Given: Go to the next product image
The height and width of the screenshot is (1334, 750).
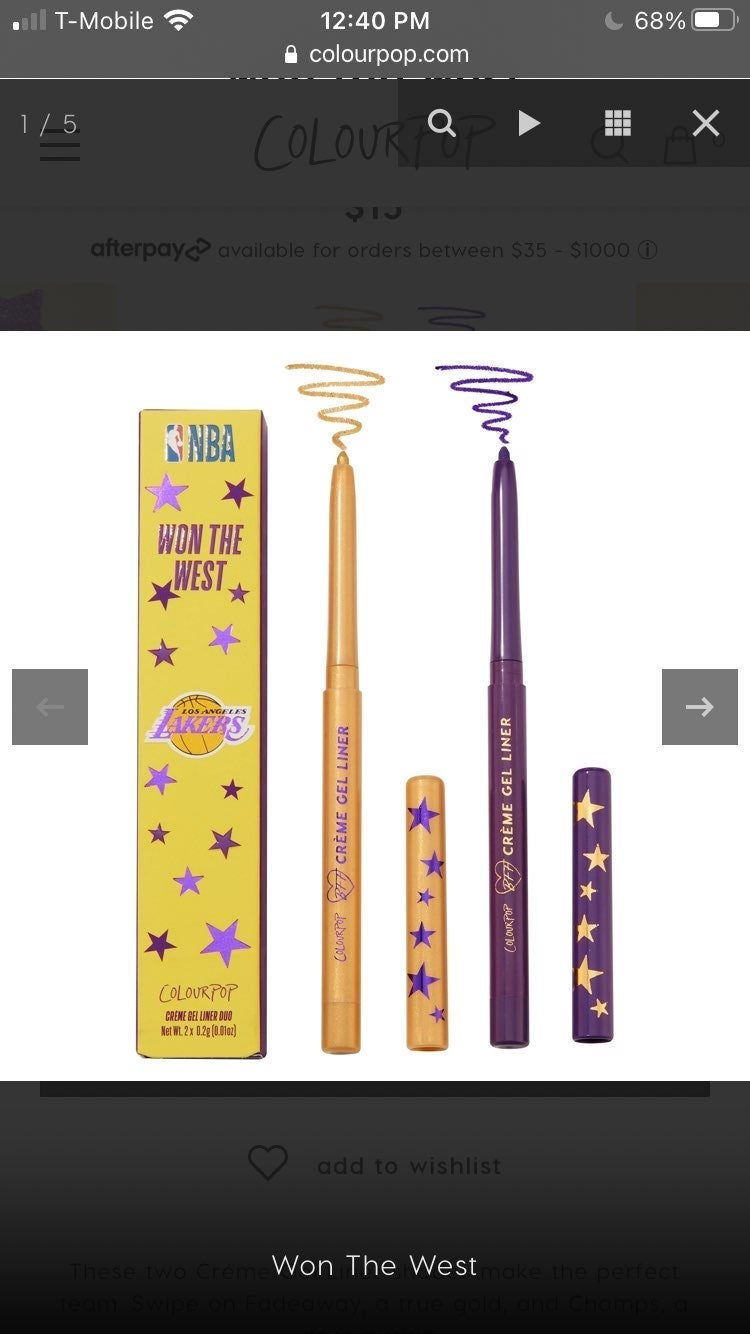Looking at the screenshot, I should (x=700, y=707).
